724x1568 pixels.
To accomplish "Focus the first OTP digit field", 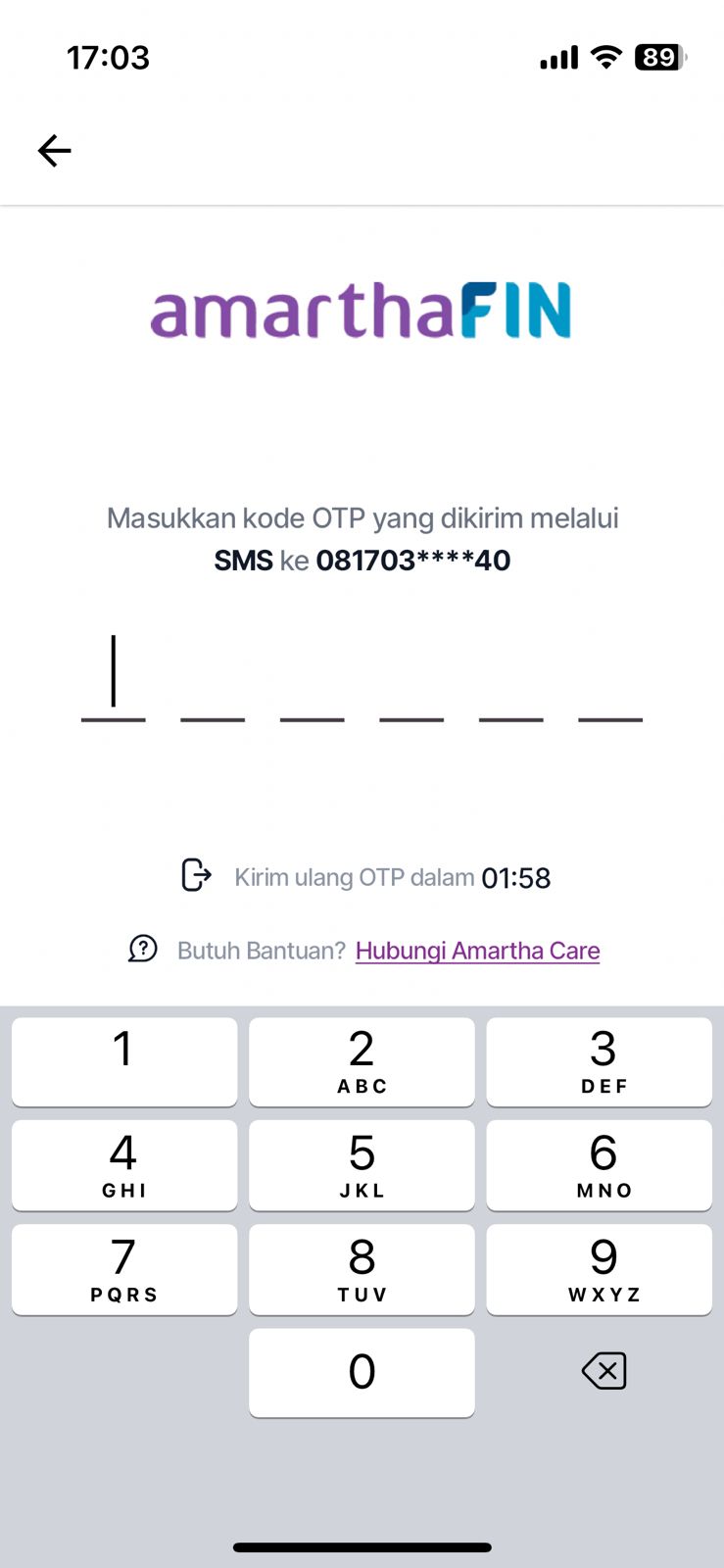I will 114,681.
